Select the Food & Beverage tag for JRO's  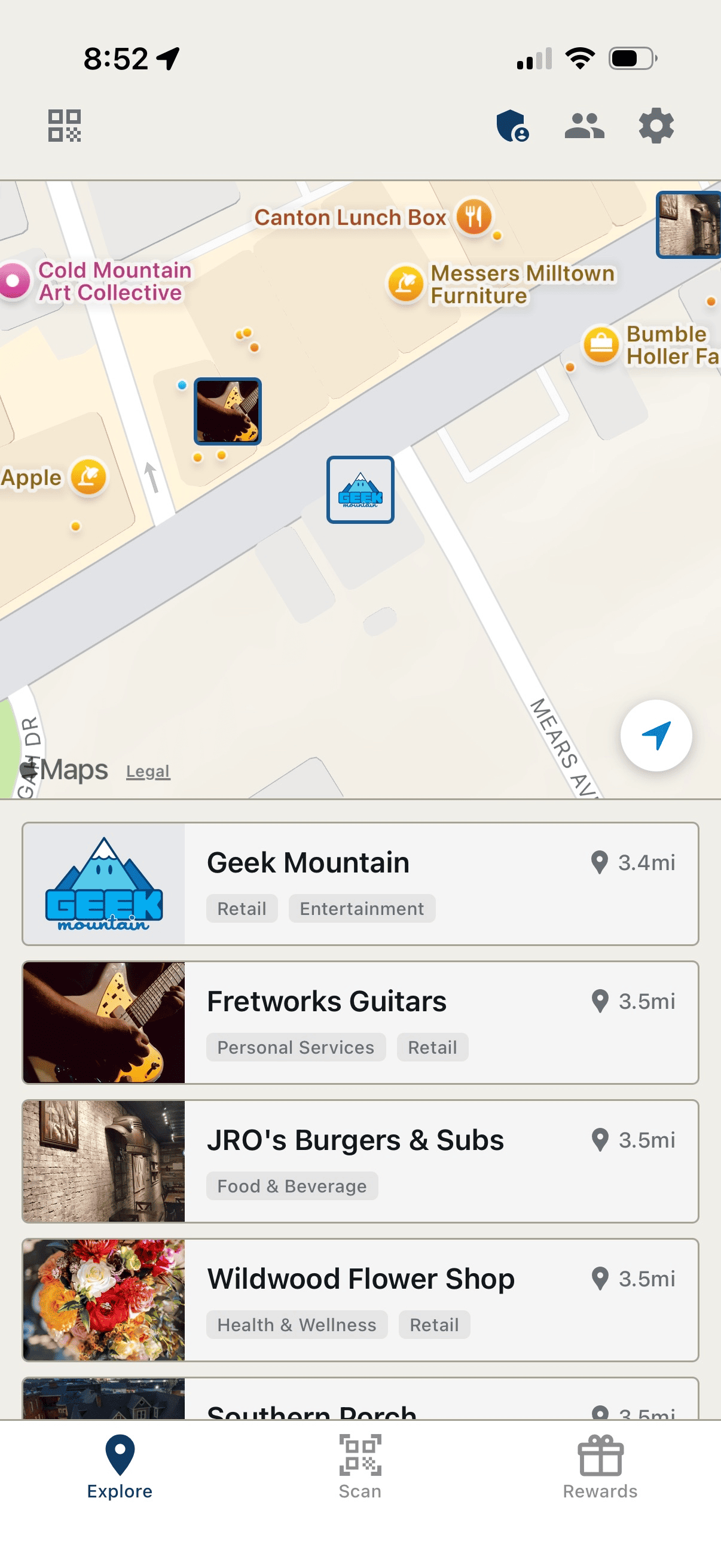click(292, 1186)
